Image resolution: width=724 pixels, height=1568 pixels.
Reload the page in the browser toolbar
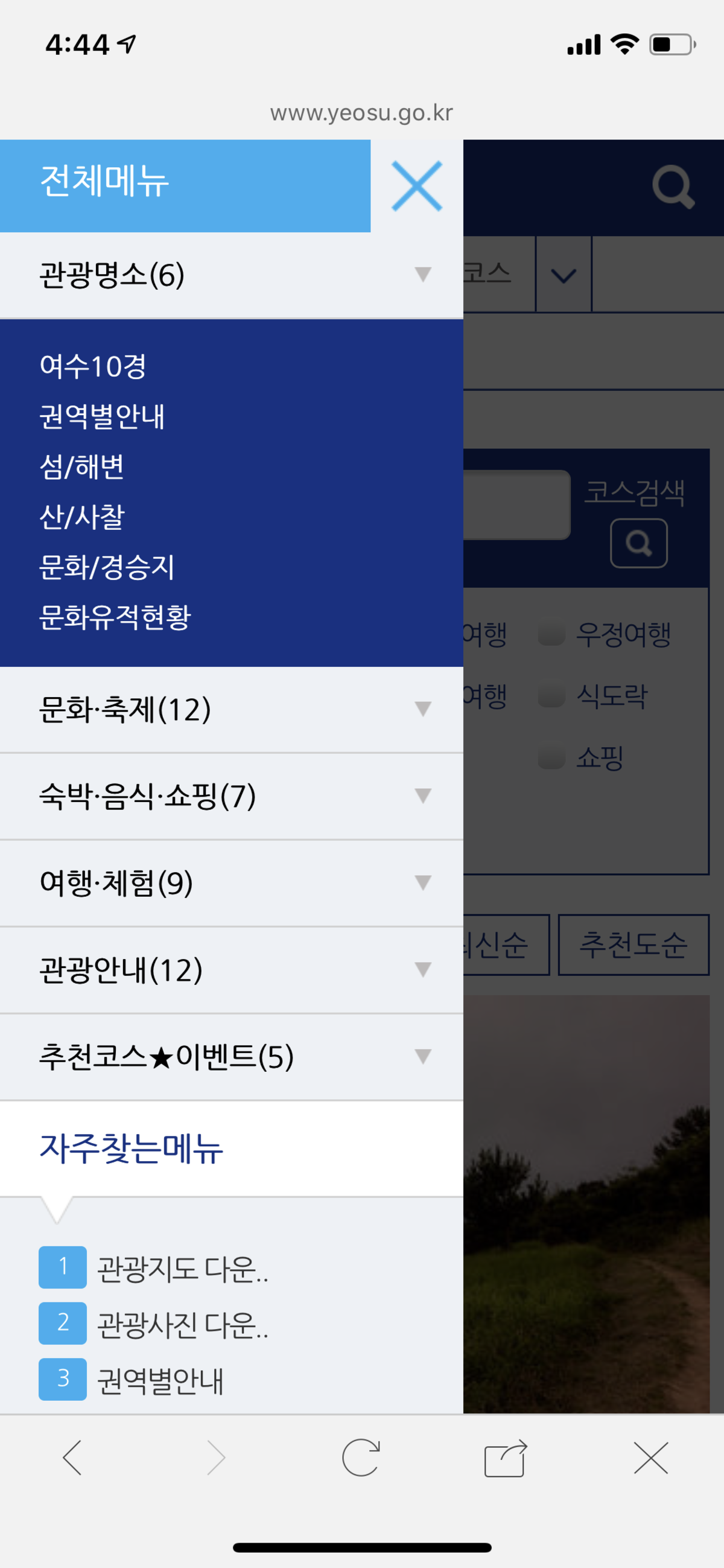(x=361, y=1458)
